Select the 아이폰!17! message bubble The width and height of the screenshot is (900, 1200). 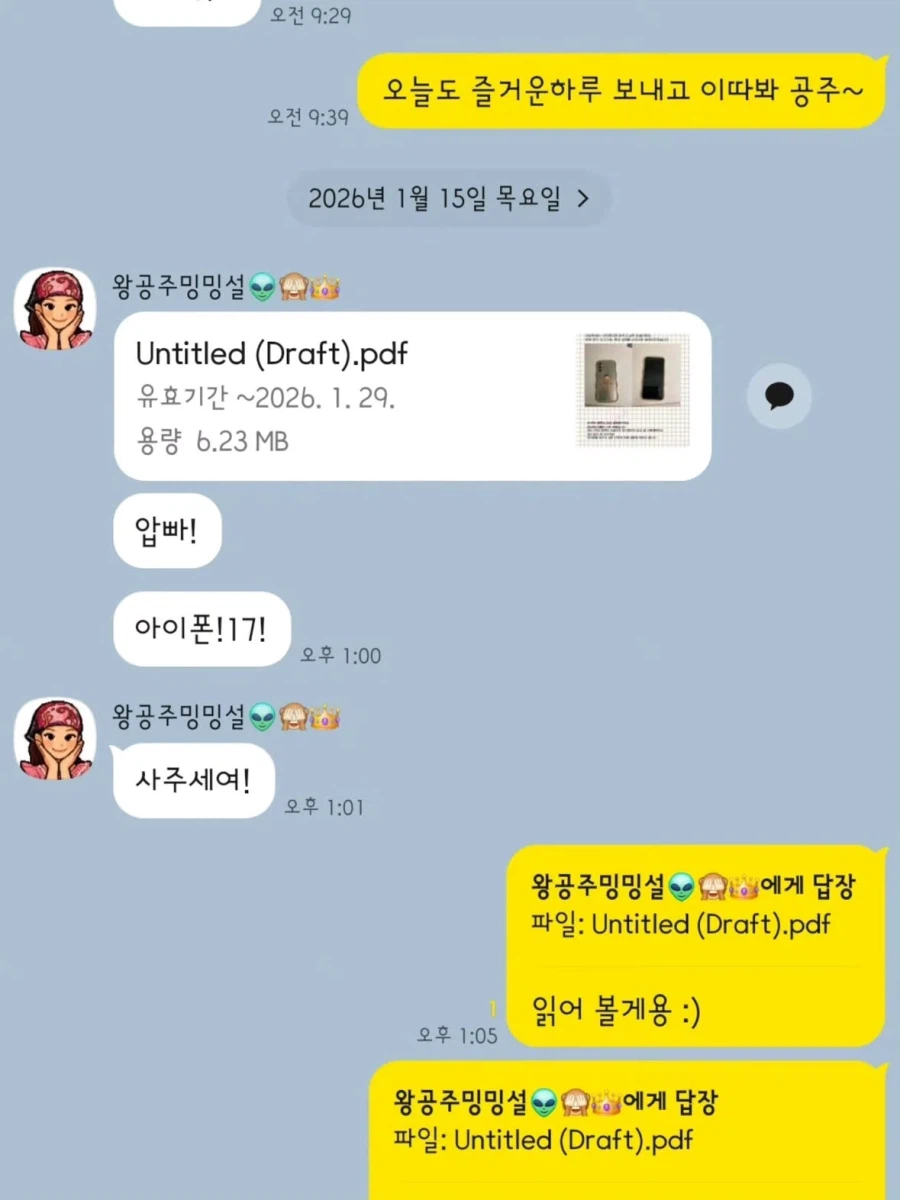[x=200, y=629]
